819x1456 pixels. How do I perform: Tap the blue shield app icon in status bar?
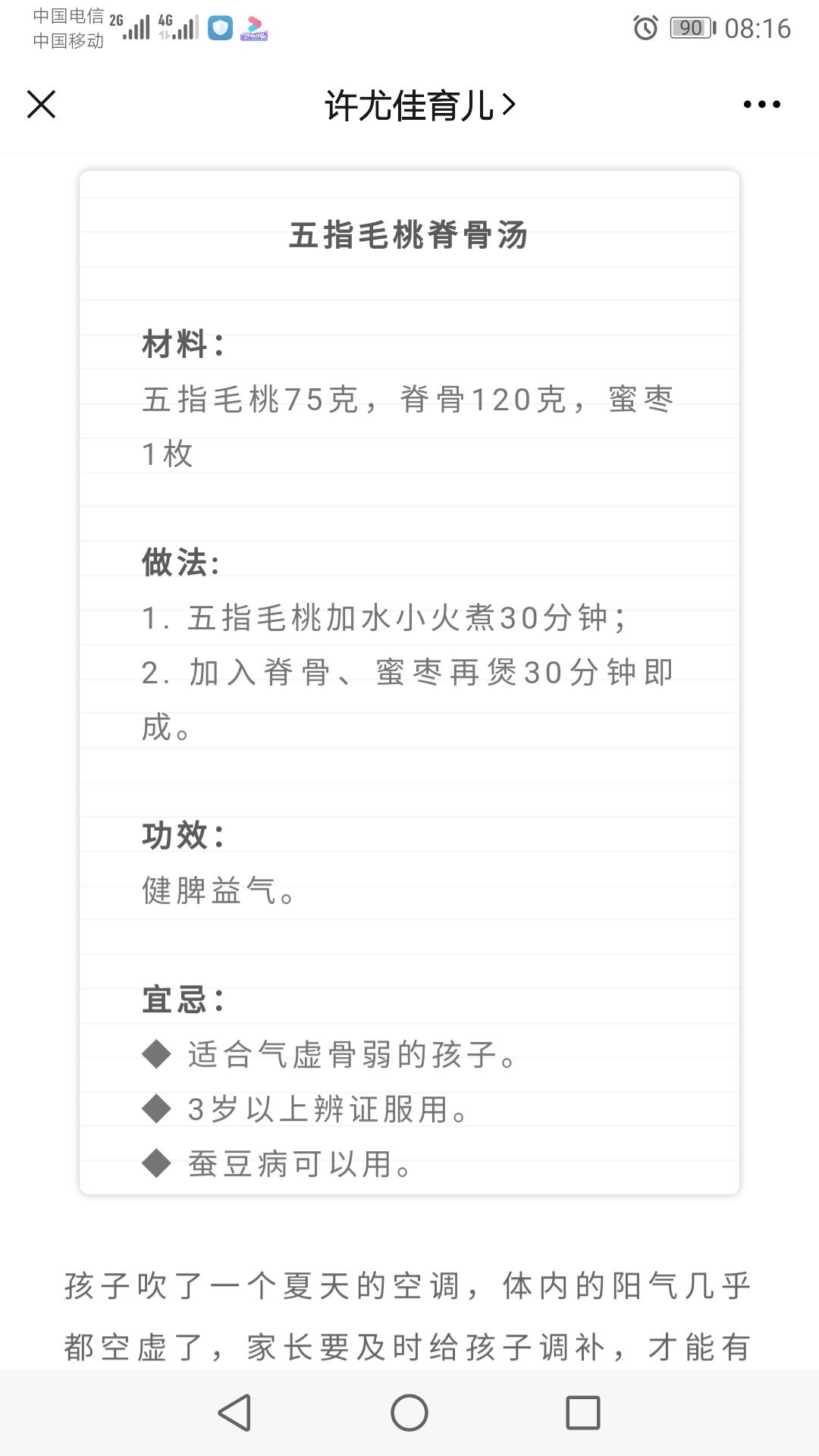(219, 27)
